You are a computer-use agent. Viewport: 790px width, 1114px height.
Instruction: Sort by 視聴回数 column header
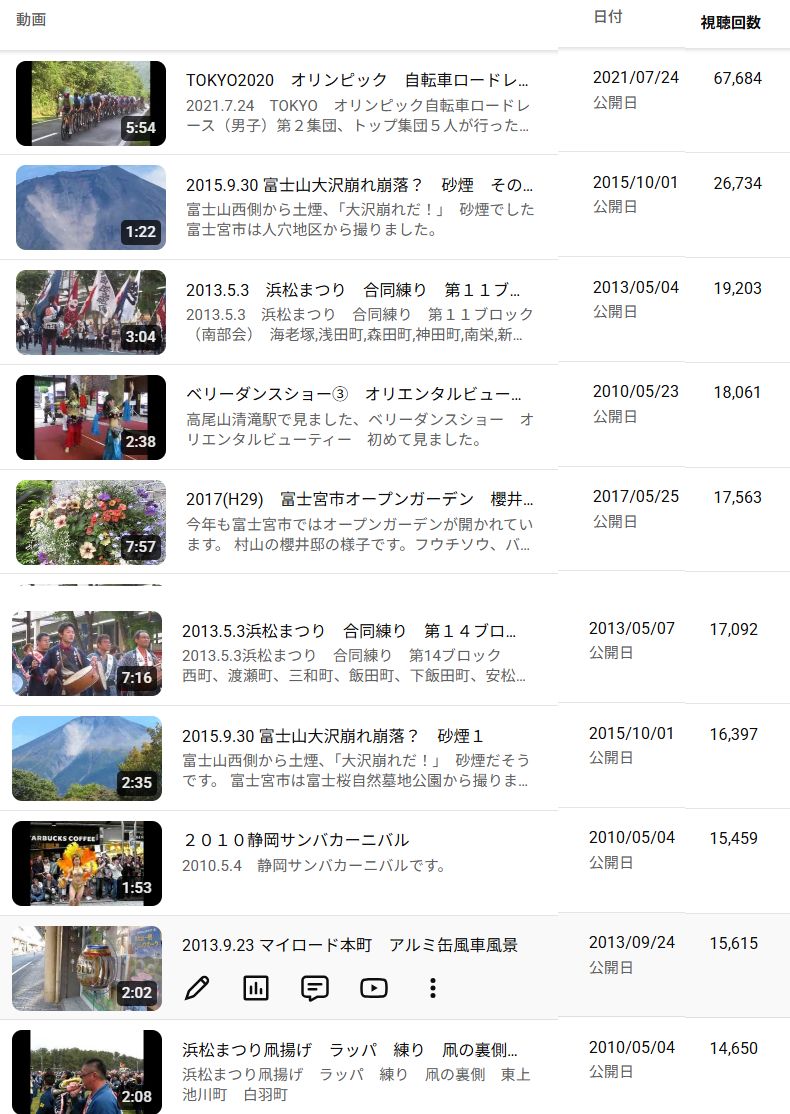click(730, 23)
